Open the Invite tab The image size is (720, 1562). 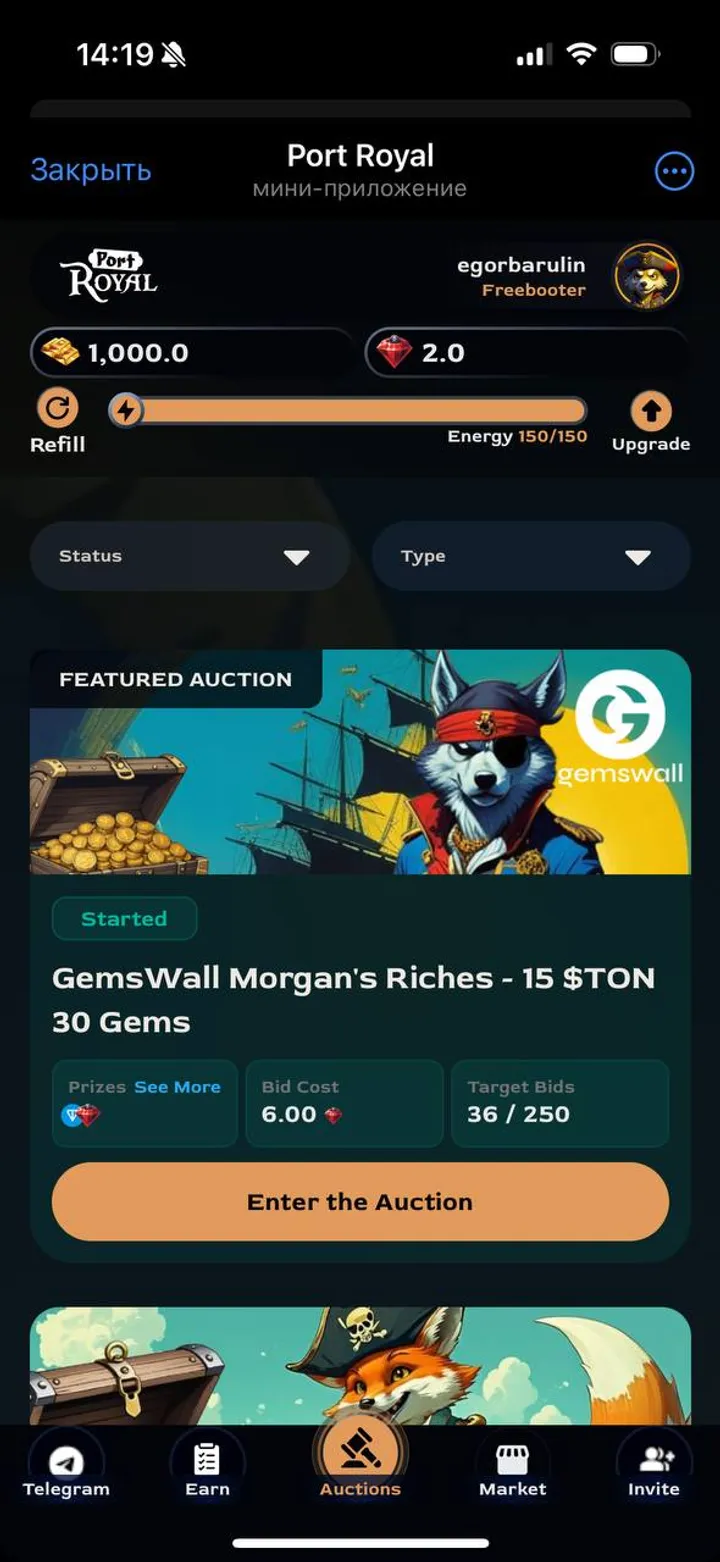pos(654,1469)
